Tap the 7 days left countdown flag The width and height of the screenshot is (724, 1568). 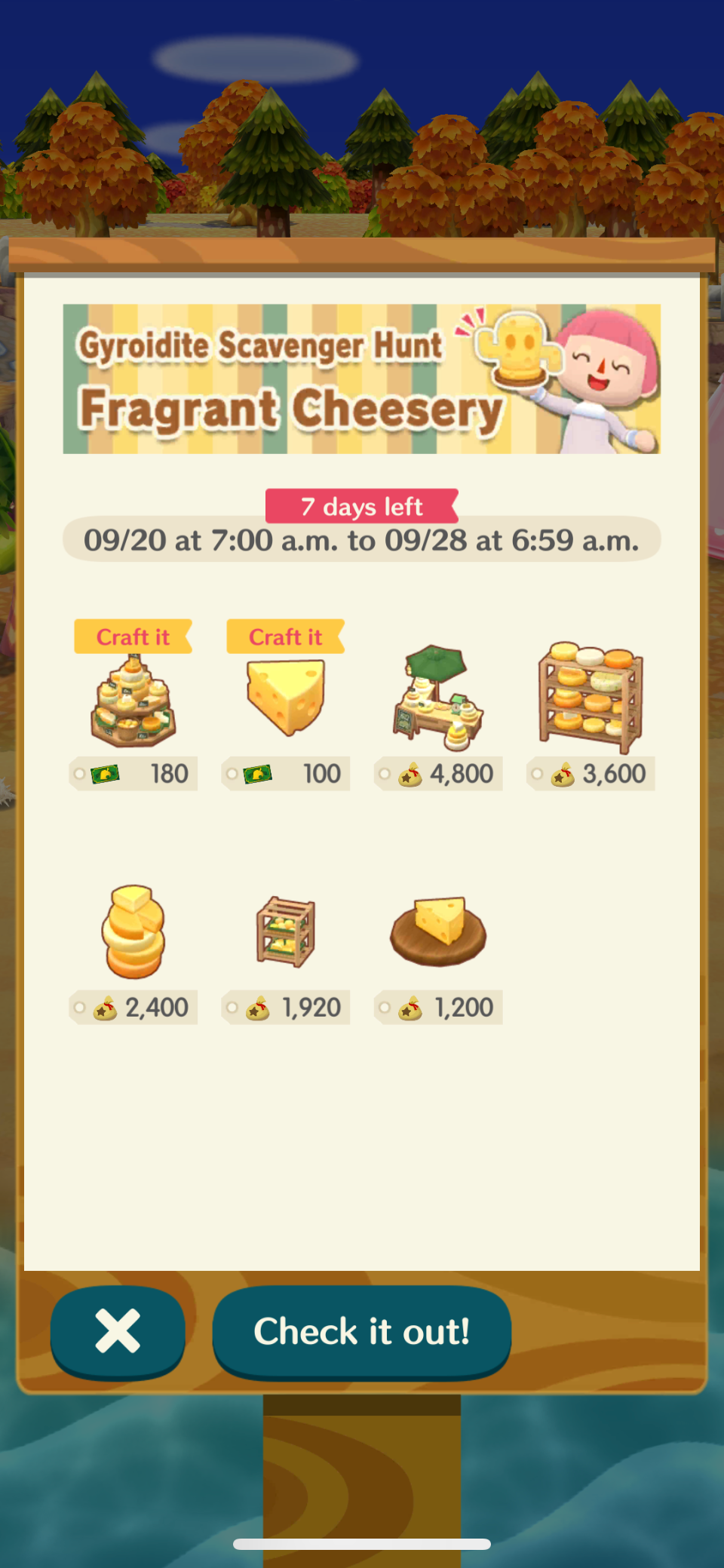[361, 506]
